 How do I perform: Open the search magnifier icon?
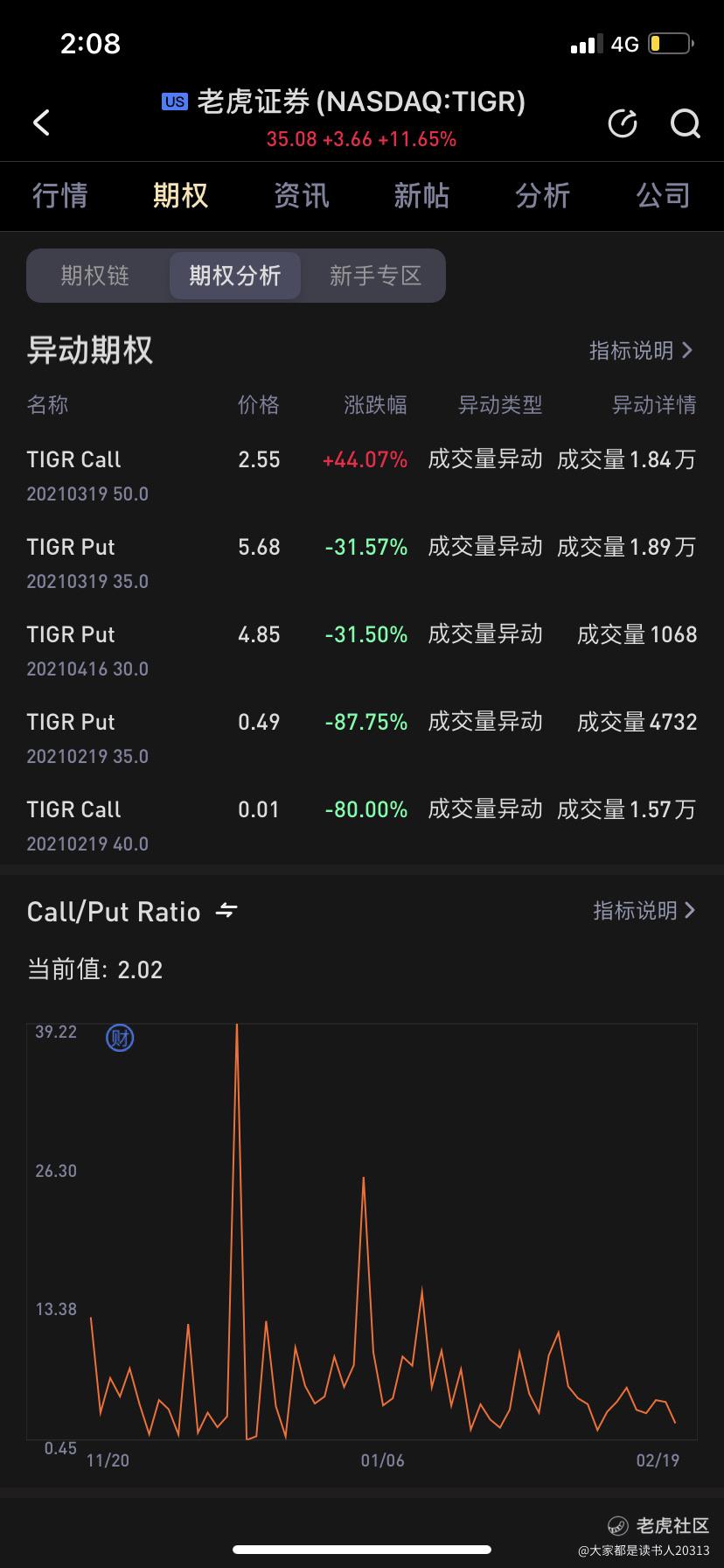685,123
